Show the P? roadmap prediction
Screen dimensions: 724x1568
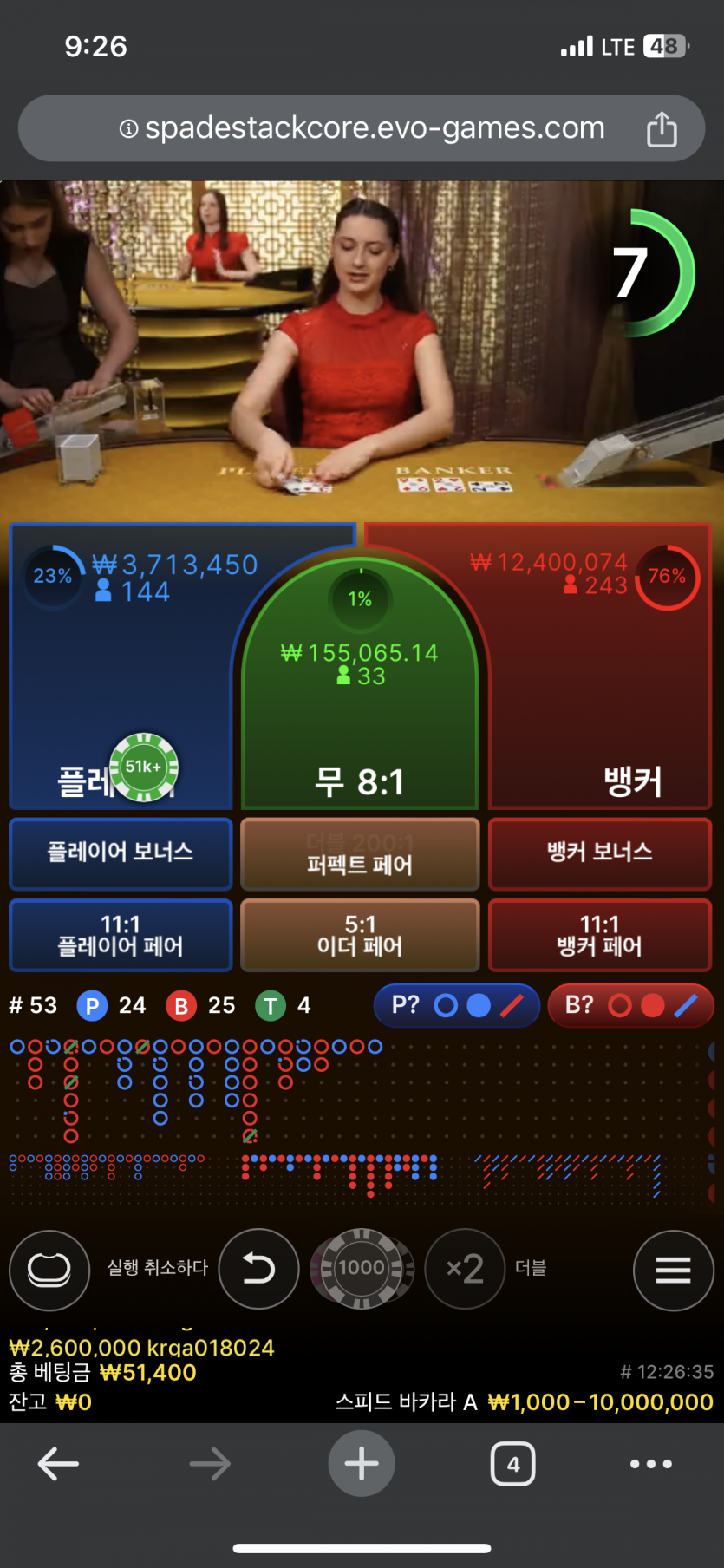456,1005
